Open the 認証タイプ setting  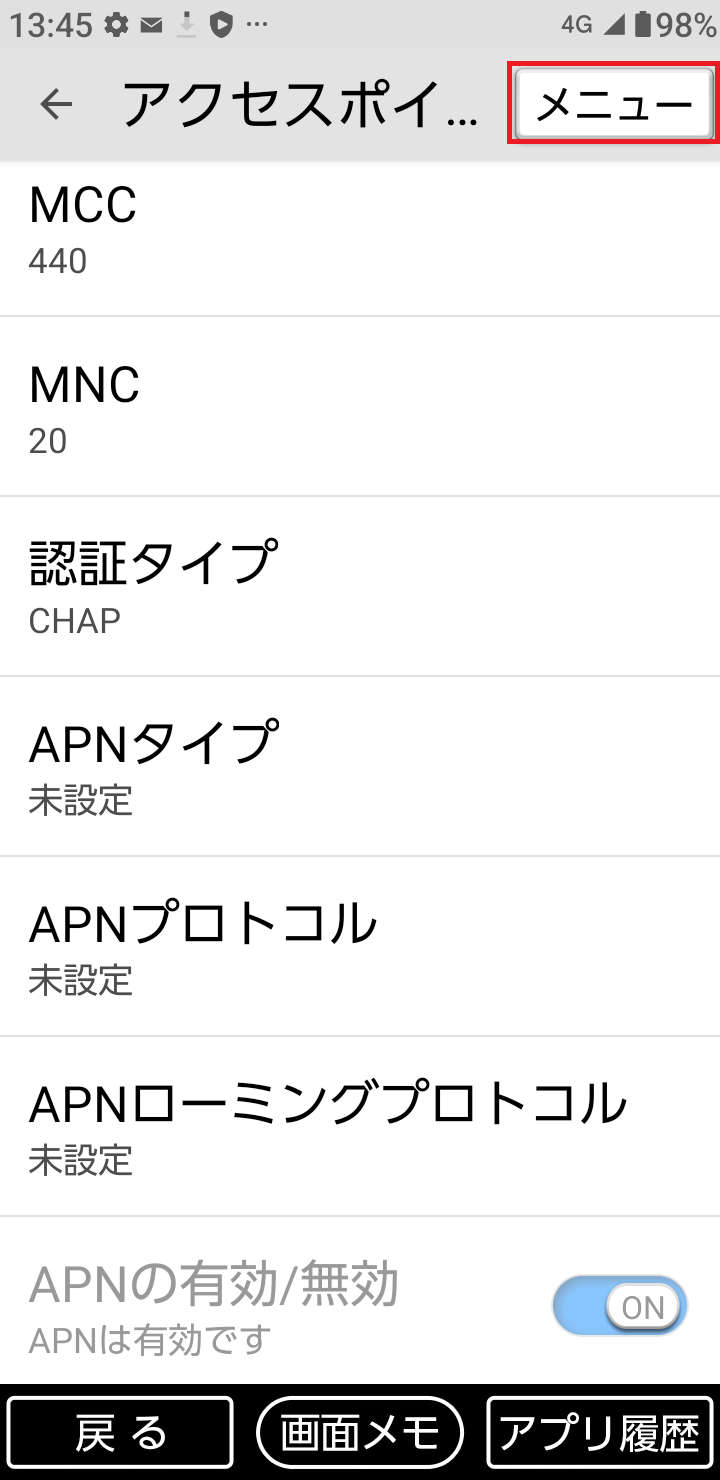[360, 588]
